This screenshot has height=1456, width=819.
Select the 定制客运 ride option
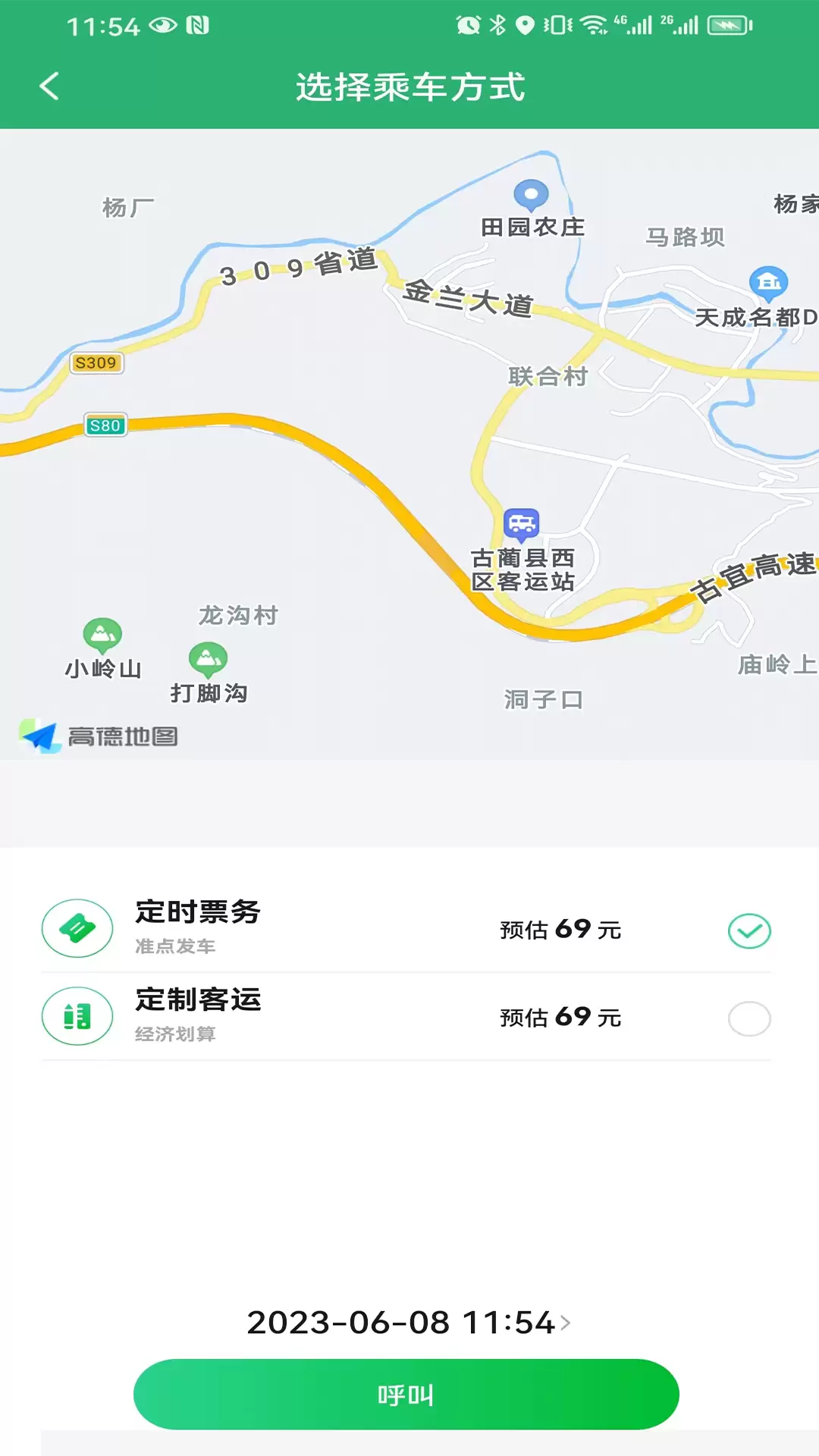(x=406, y=1017)
